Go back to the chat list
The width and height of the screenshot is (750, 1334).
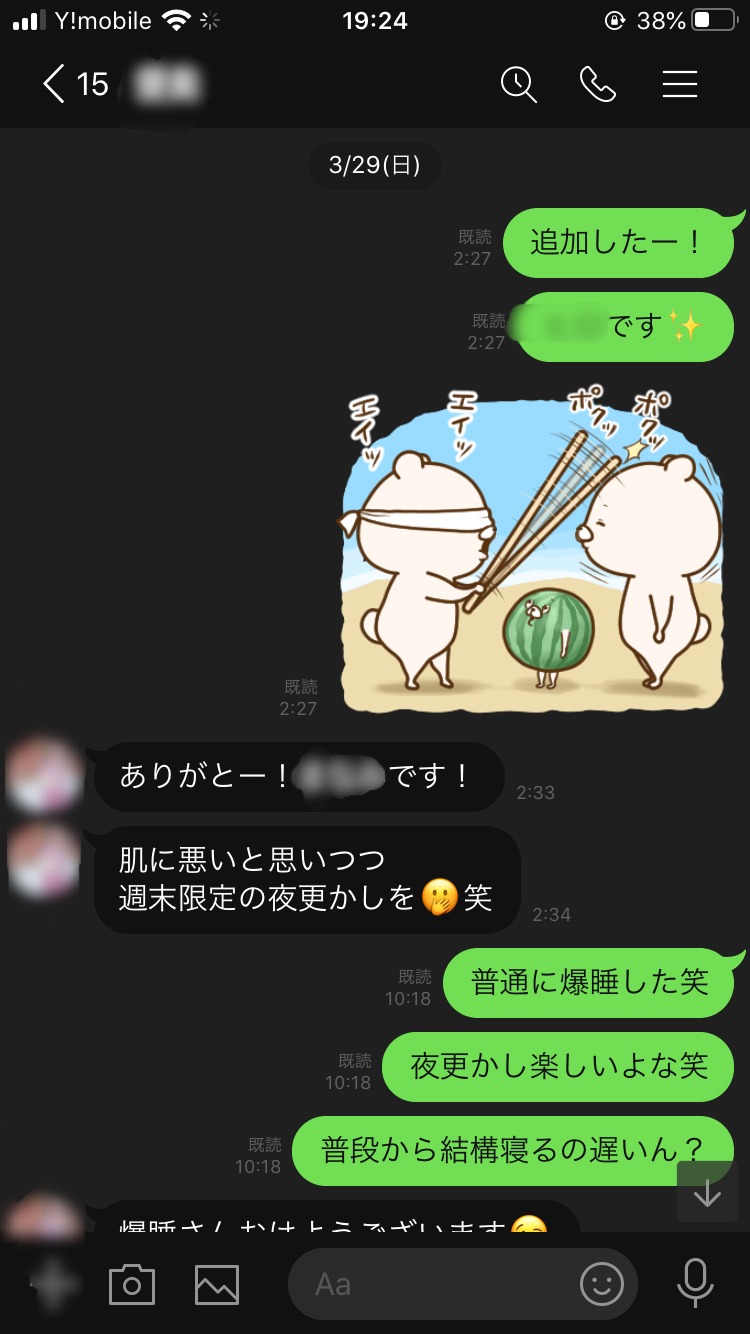(55, 84)
